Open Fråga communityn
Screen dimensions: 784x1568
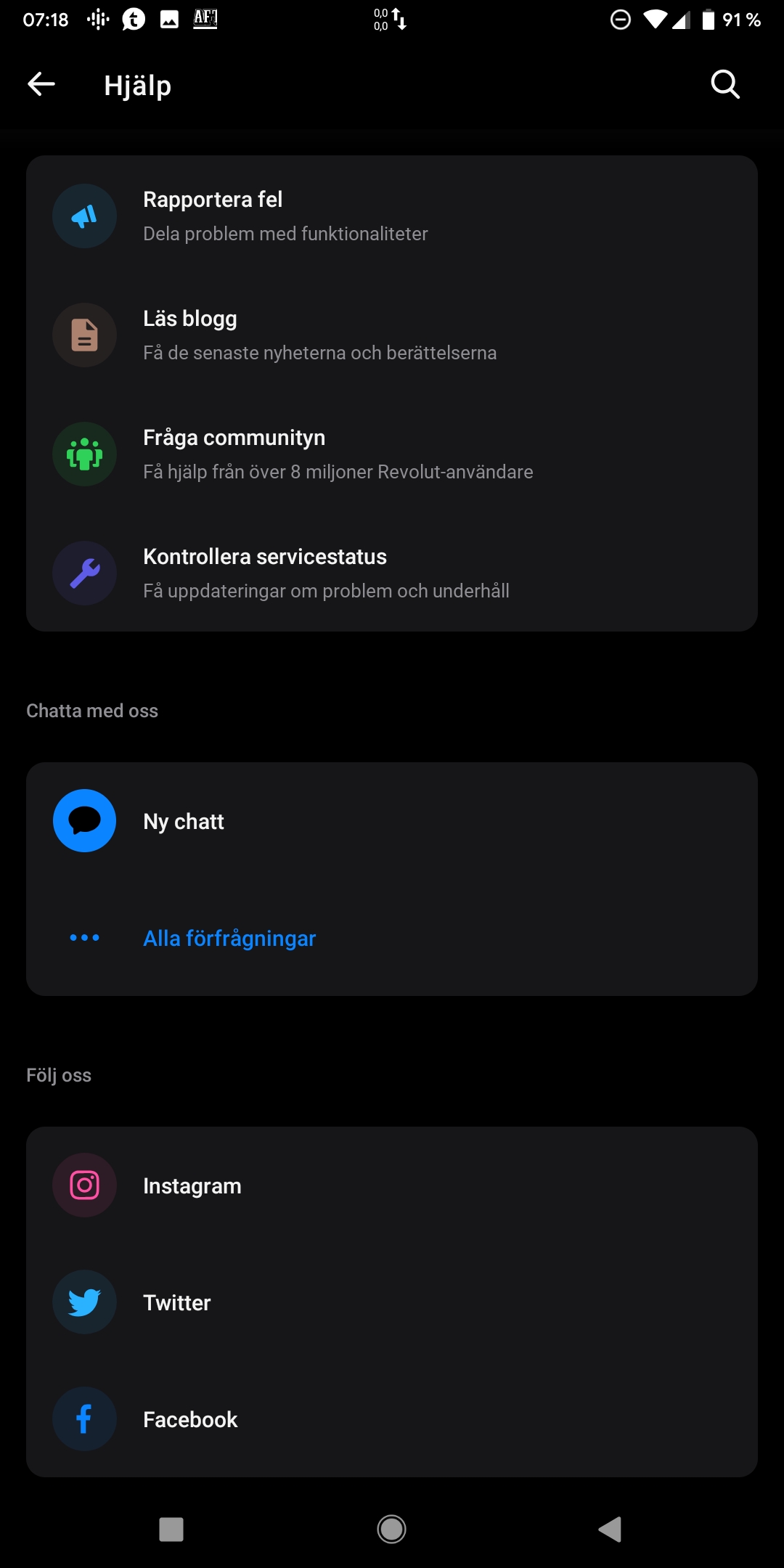(392, 454)
